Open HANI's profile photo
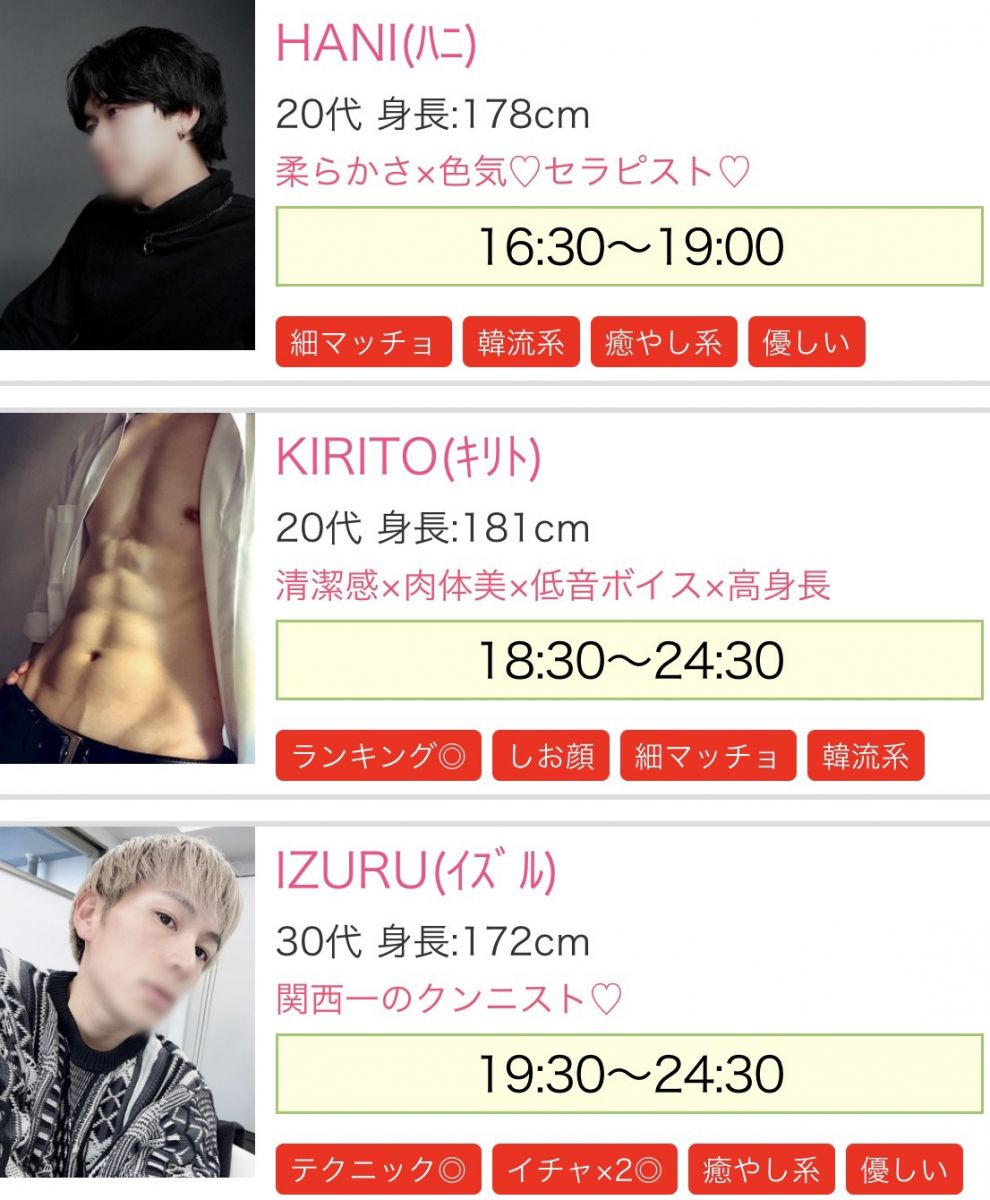This screenshot has width=990, height=1200. click(x=127, y=175)
